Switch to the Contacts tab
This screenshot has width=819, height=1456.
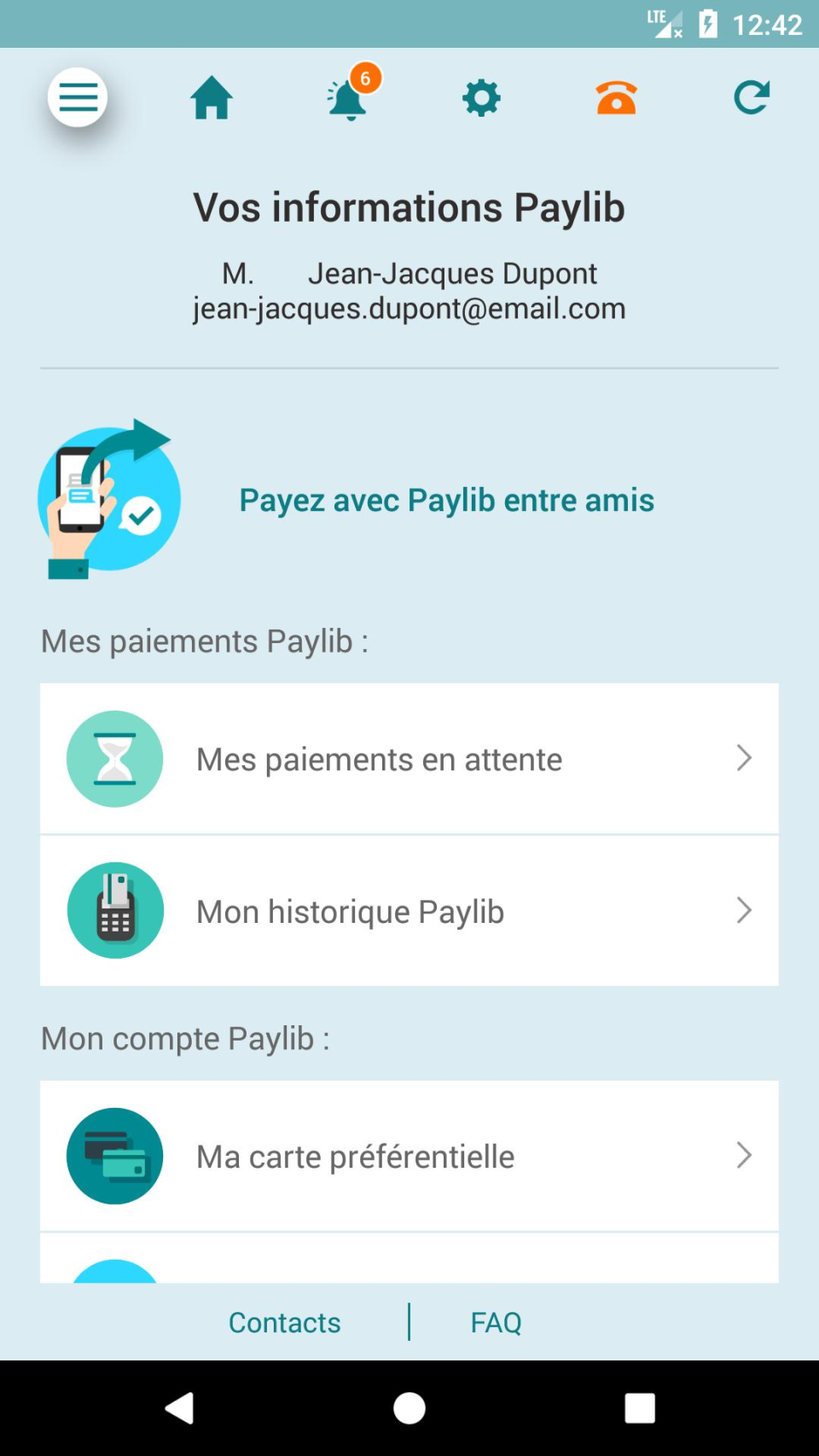point(284,1322)
